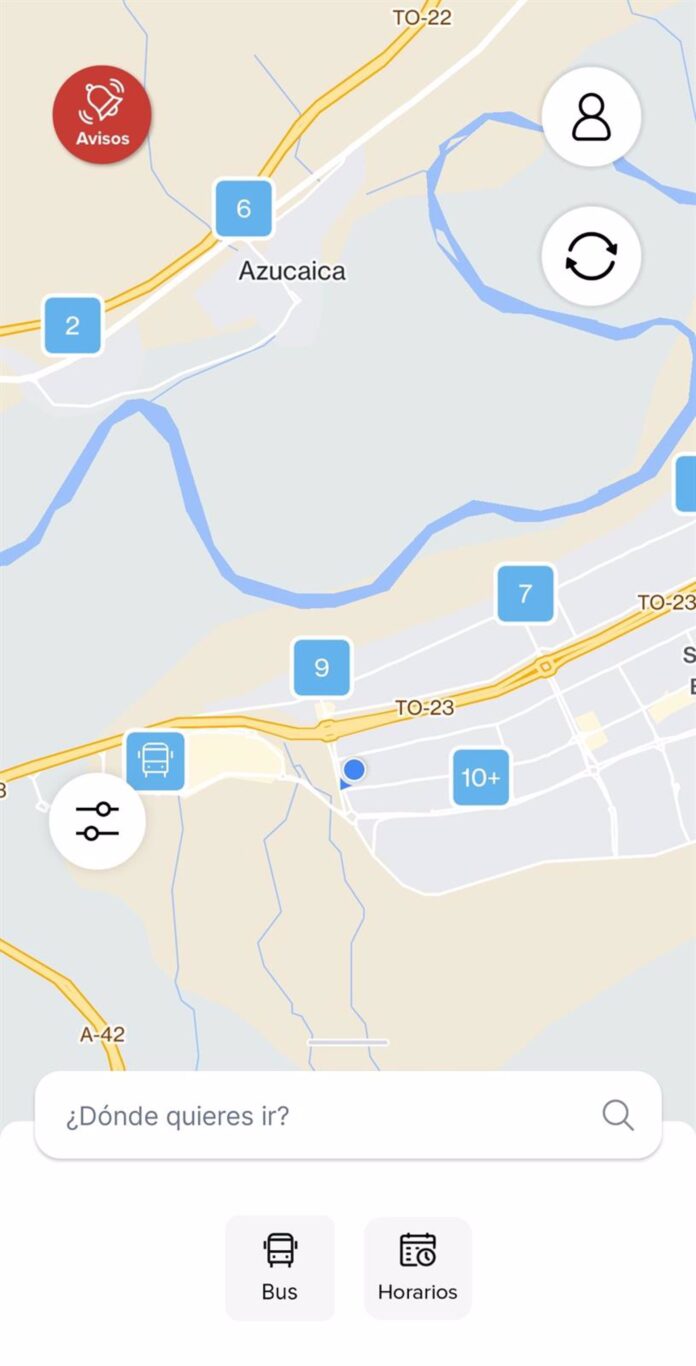Focus the ¿Dónde quieres ir? search field
Image resolution: width=696 pixels, height=1366 pixels.
tap(348, 1115)
